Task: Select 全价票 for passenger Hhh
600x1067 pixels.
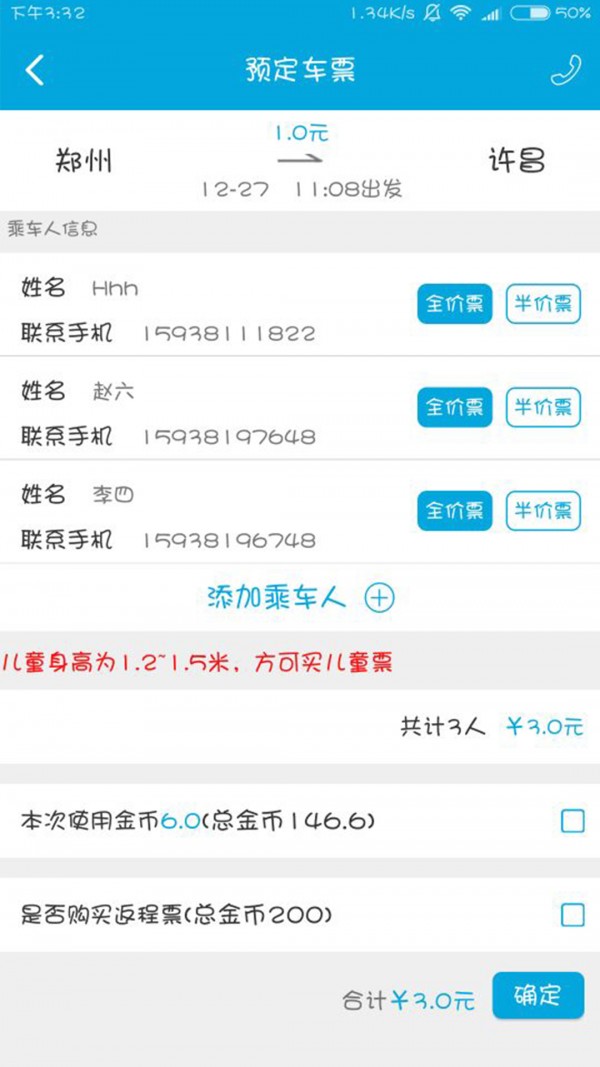Action: tap(454, 304)
